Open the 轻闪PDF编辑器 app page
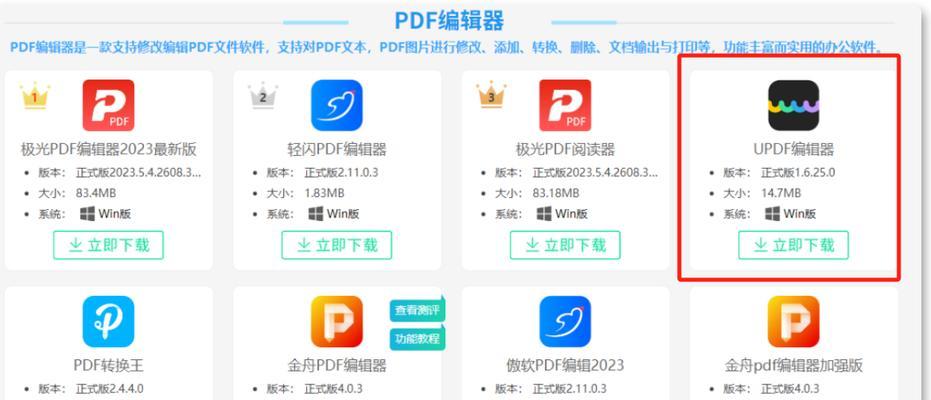 (336, 149)
